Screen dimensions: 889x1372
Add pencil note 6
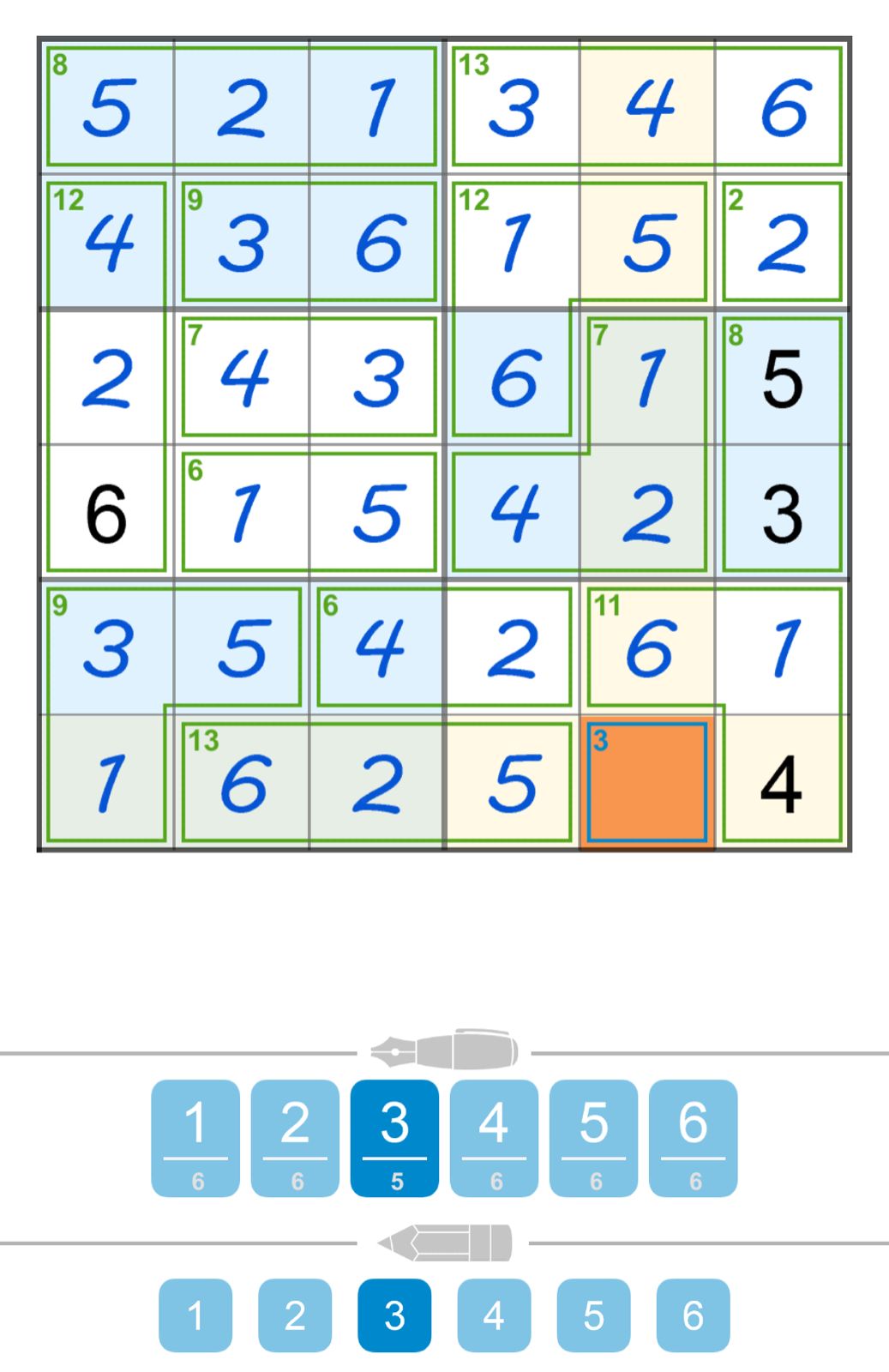[693, 1315]
